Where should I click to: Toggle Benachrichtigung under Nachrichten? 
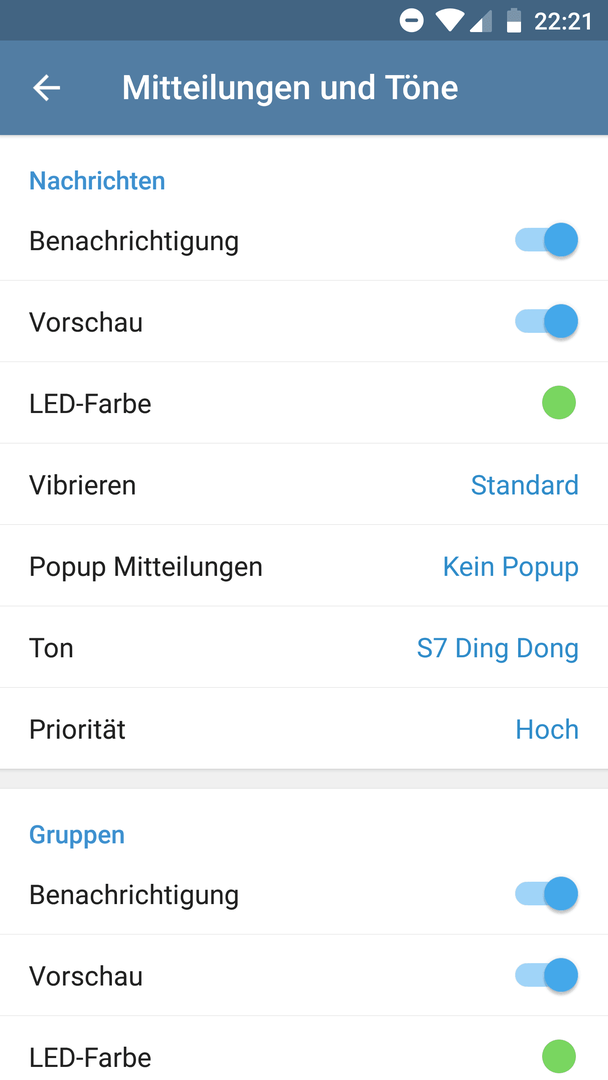pos(547,240)
